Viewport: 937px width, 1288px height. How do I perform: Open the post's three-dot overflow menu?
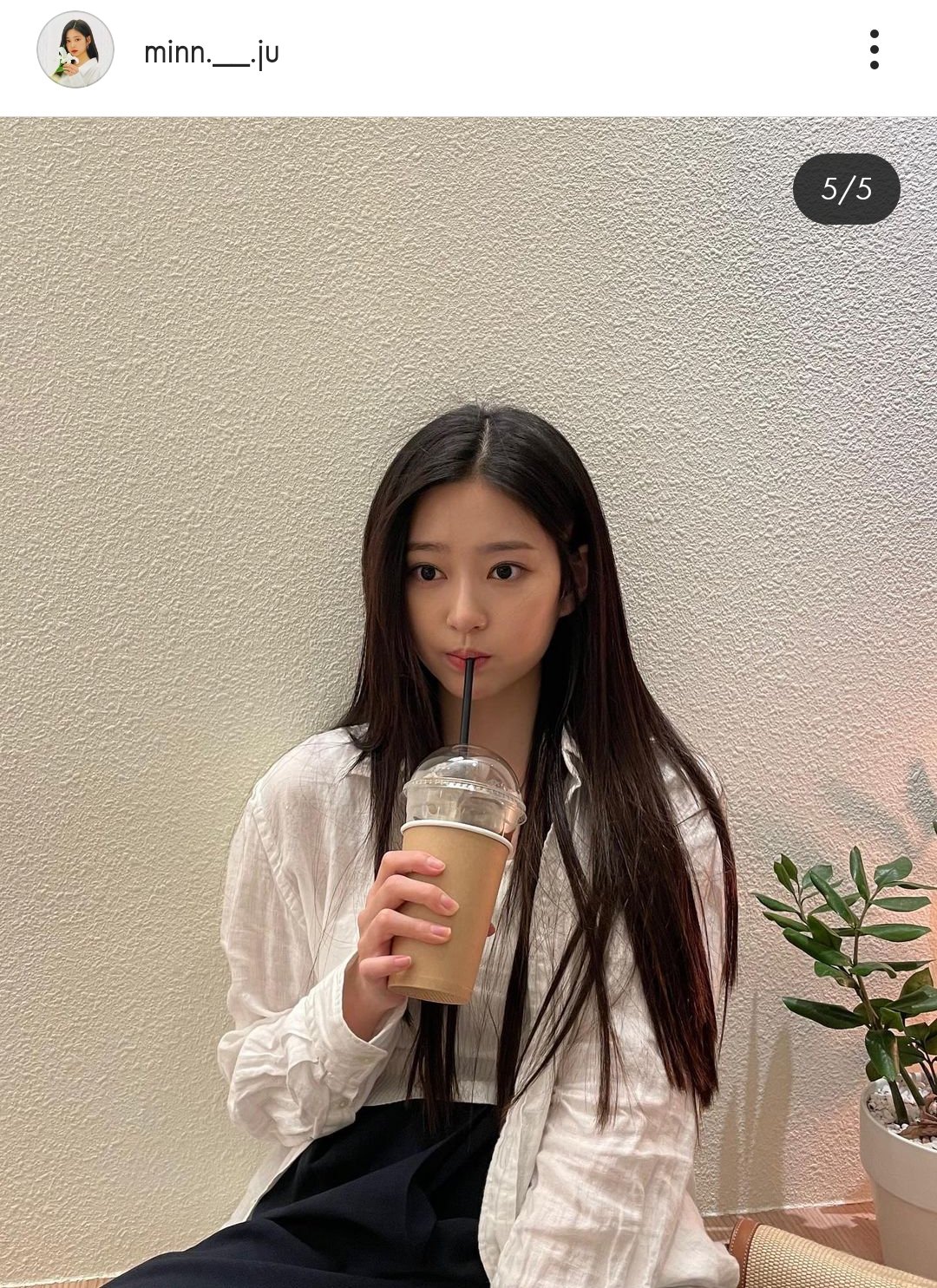click(874, 49)
